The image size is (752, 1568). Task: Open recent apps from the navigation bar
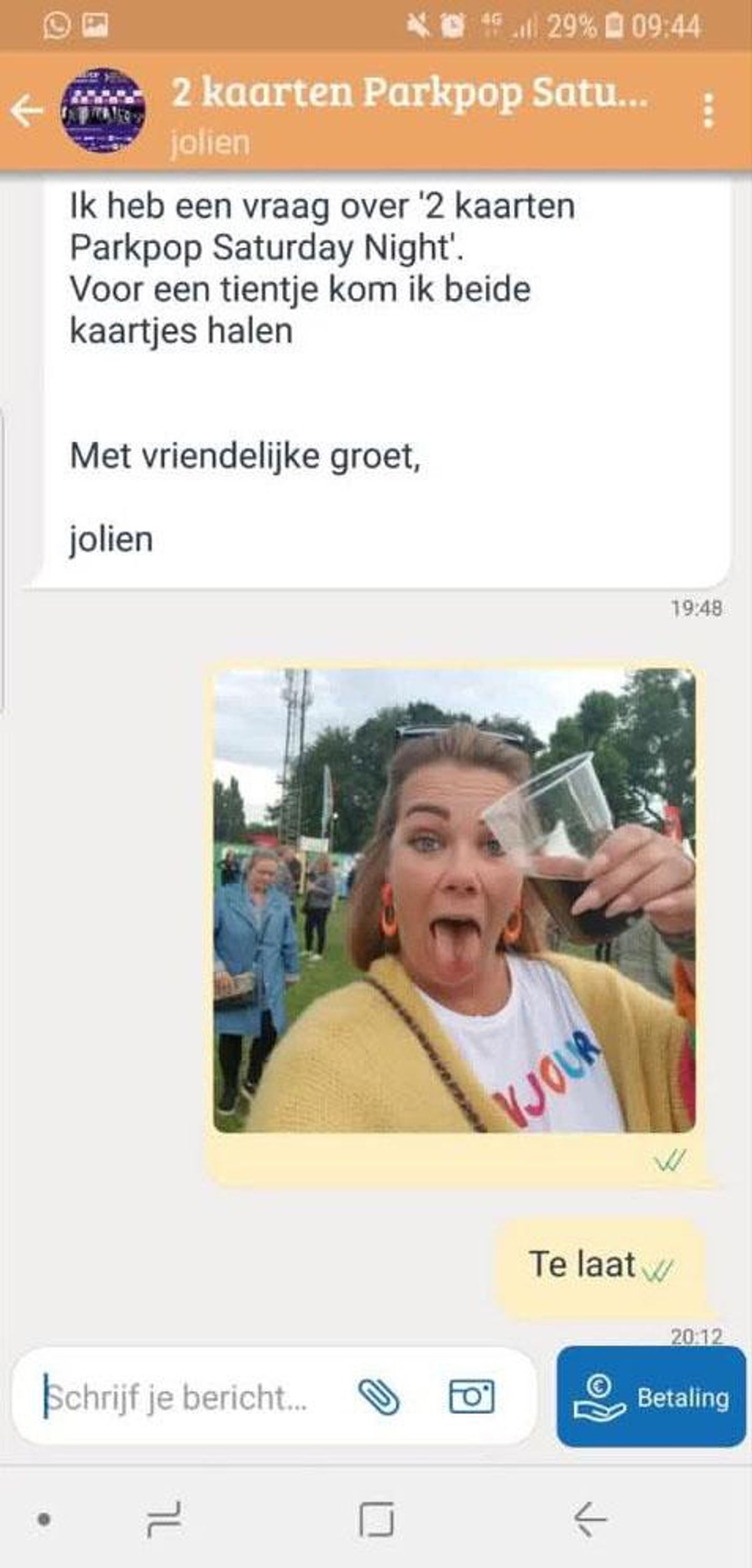click(165, 1519)
